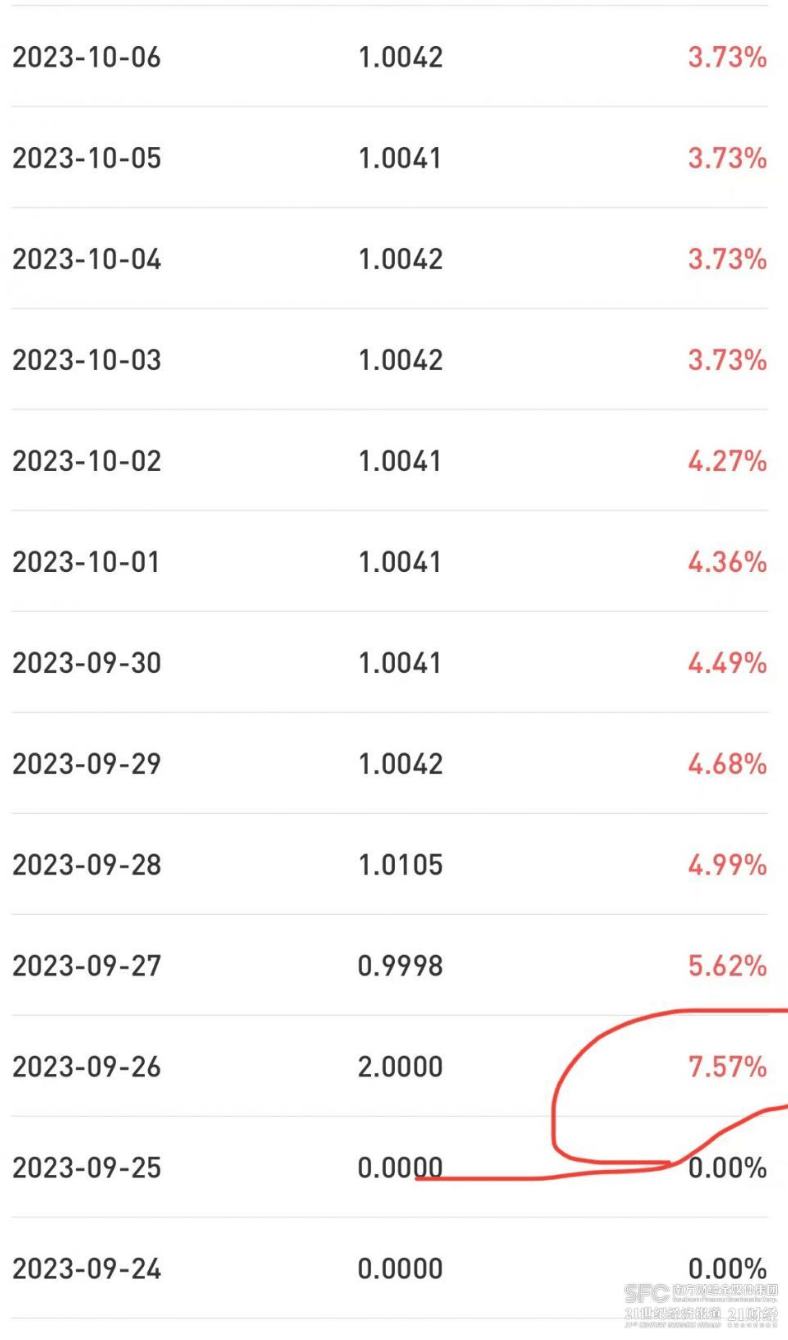The height and width of the screenshot is (1340, 788).
Task: Click the value 1.0042 for 2023-10-04
Action: tap(401, 259)
